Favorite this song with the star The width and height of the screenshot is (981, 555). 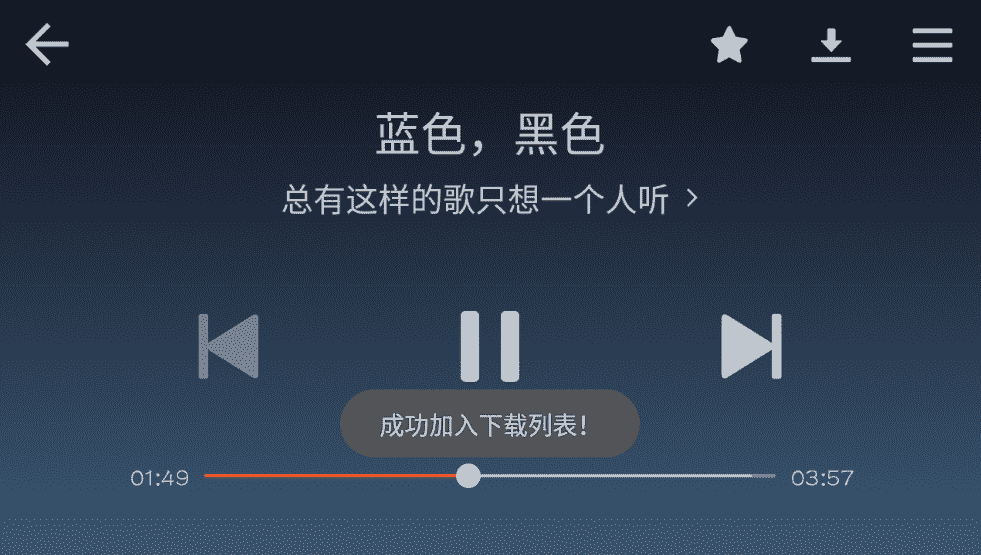(729, 45)
